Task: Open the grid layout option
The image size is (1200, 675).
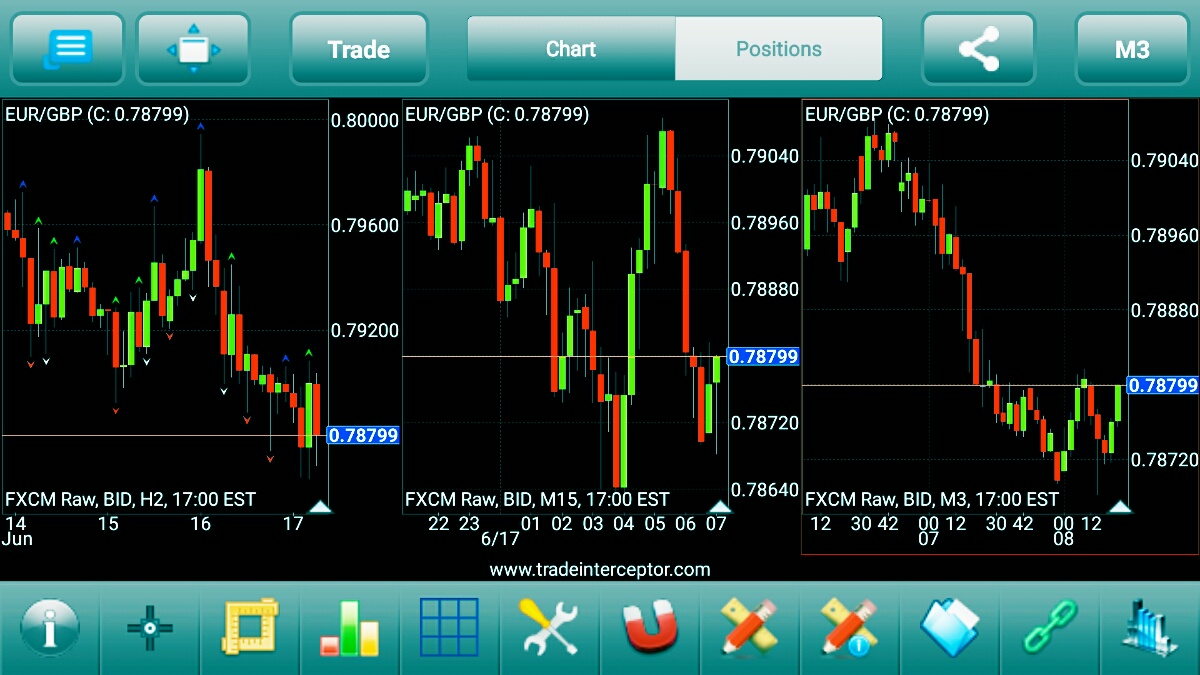Action: click(x=450, y=629)
